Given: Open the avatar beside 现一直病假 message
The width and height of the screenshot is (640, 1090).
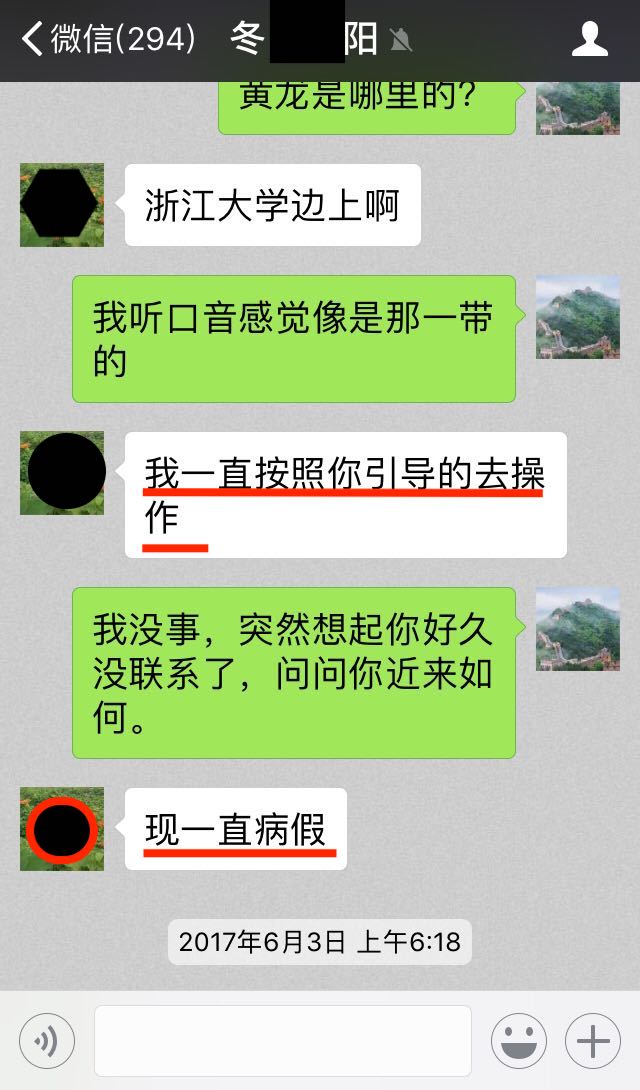Looking at the screenshot, I should pyautogui.click(x=61, y=829).
